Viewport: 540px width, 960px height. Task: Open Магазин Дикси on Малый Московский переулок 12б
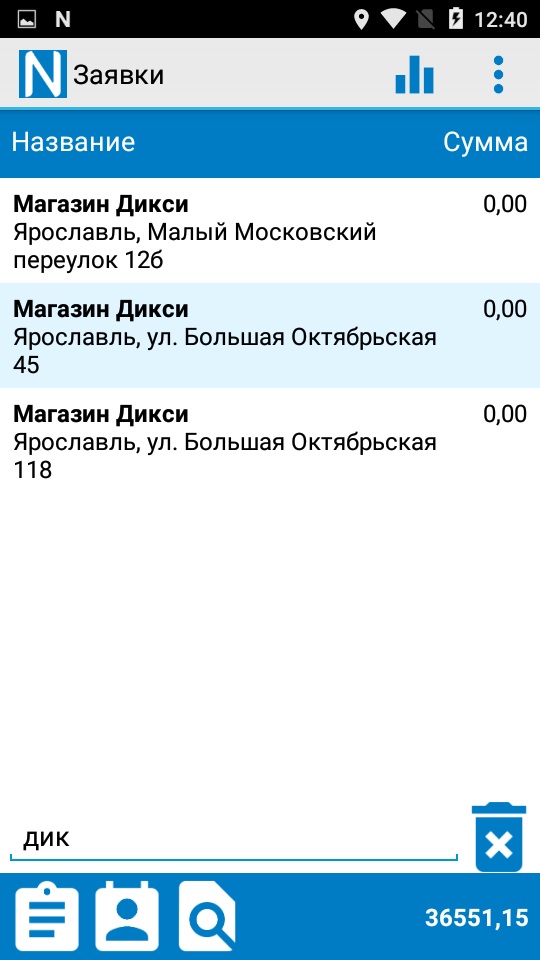tap(270, 231)
